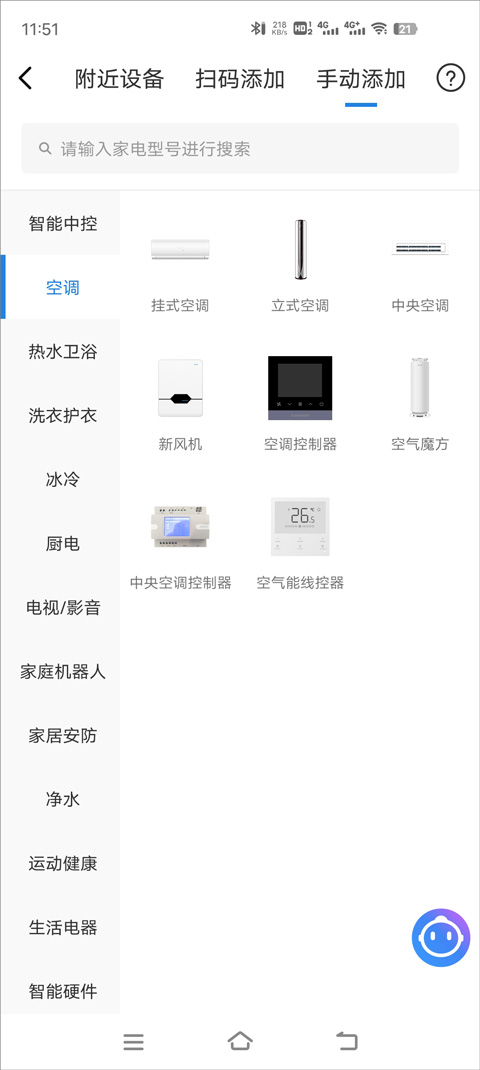
Task: Choose the 空气魔方 device
Action: [x=420, y=404]
